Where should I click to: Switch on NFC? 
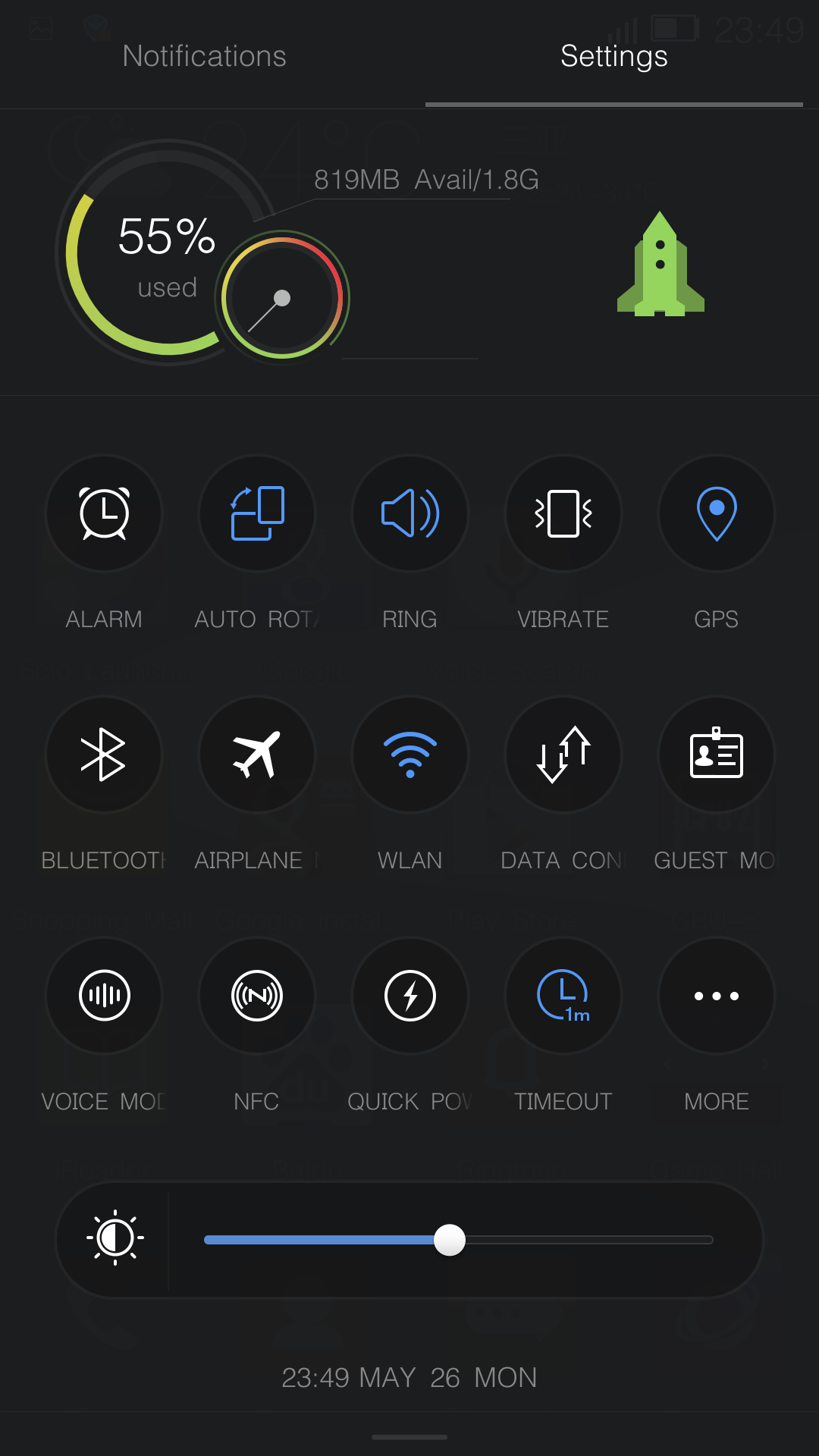coord(257,996)
